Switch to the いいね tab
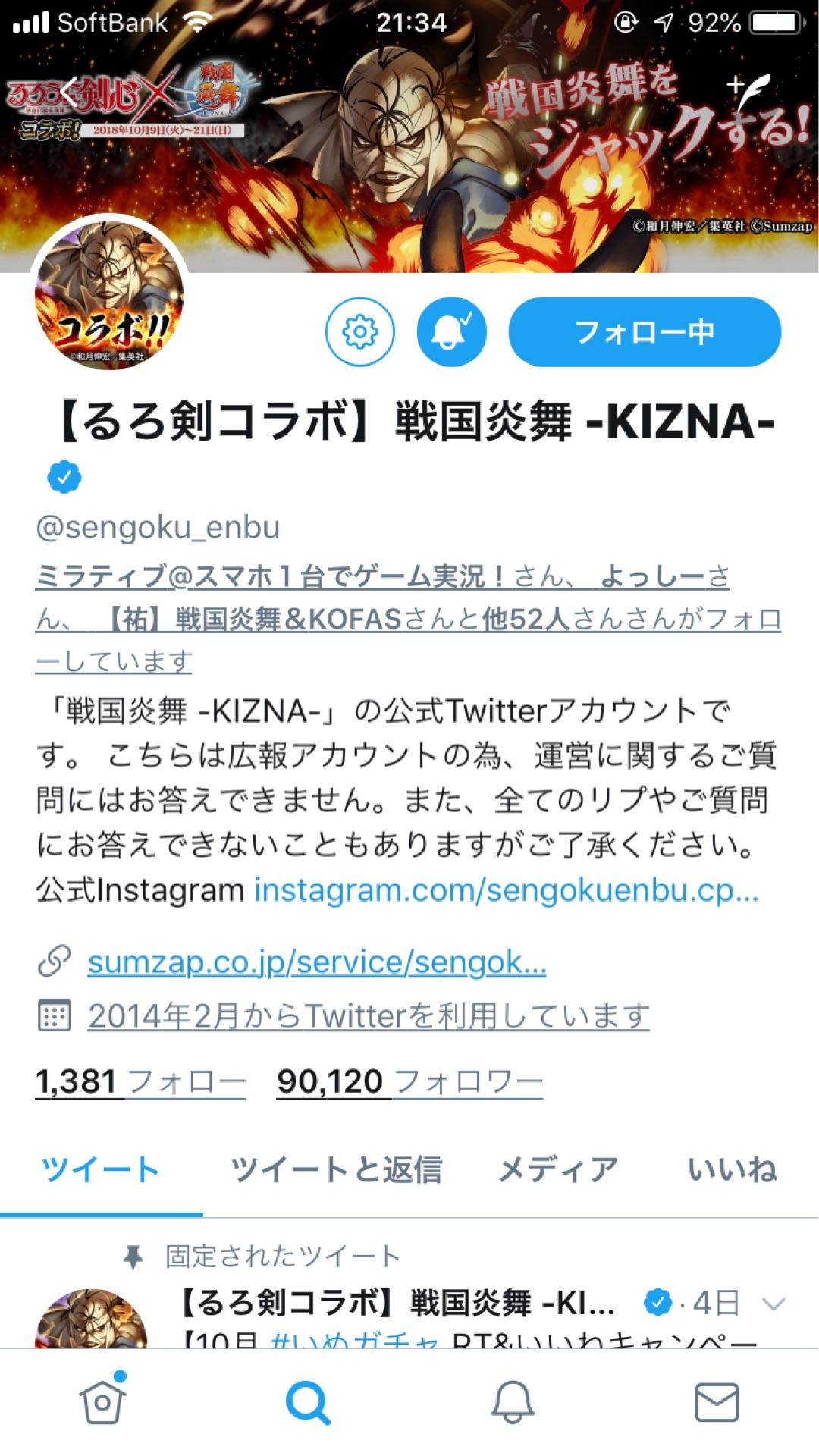 pos(732,1169)
